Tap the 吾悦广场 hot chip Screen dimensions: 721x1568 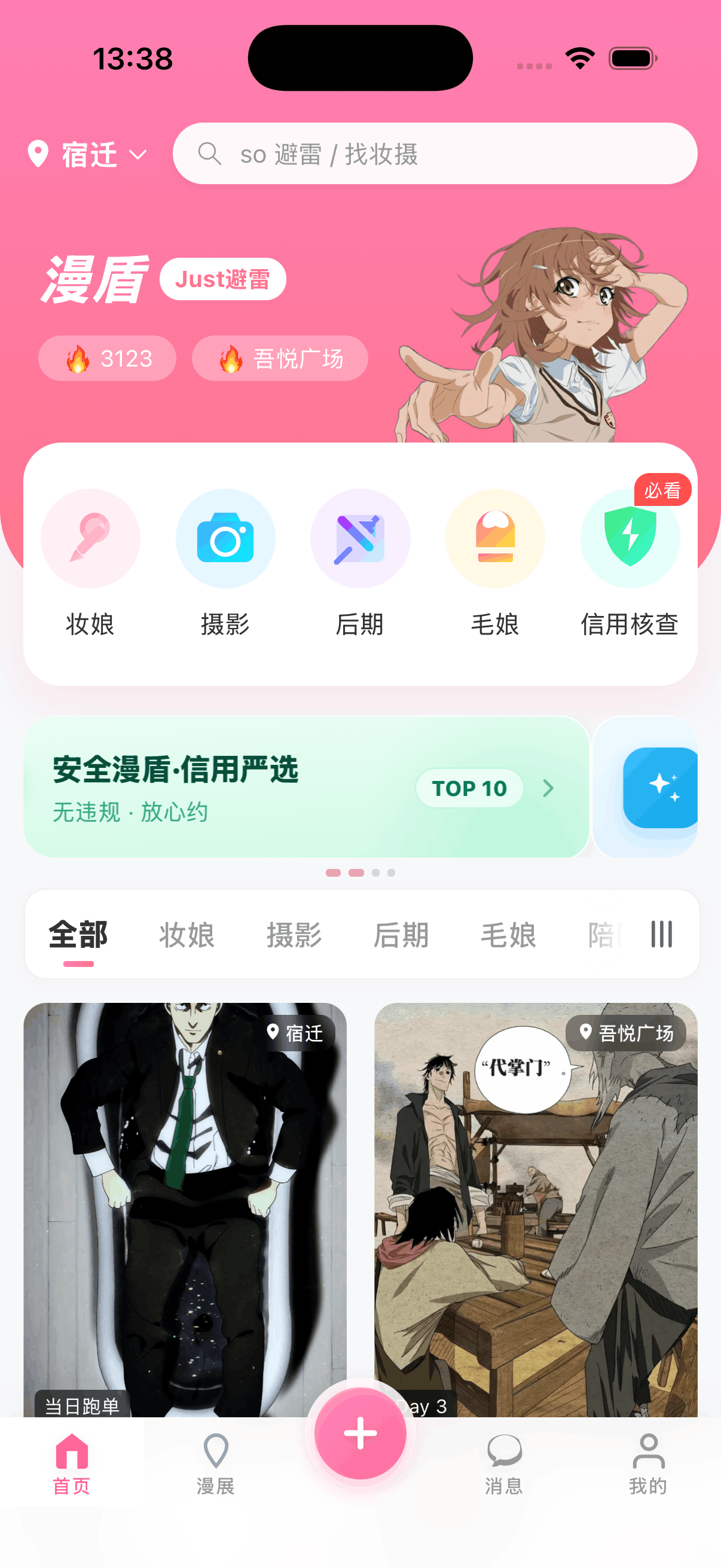coord(280,359)
